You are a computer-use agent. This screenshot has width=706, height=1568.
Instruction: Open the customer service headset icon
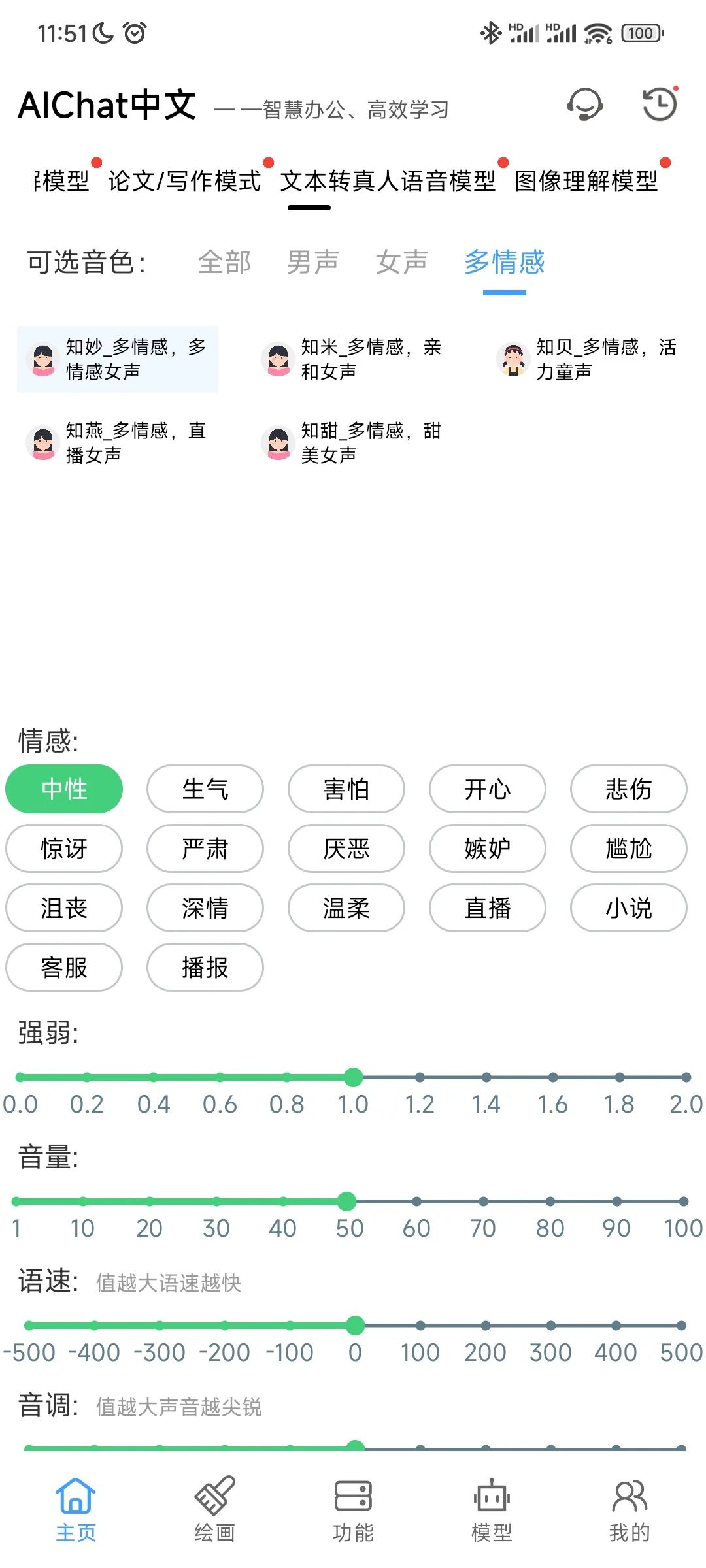point(584,105)
